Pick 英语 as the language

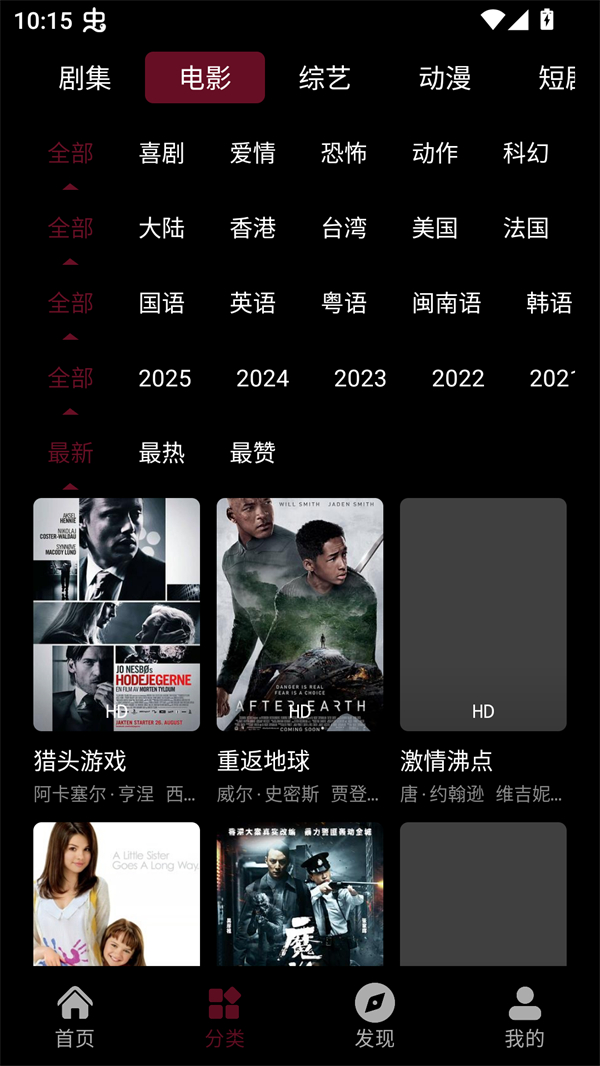pyautogui.click(x=253, y=303)
